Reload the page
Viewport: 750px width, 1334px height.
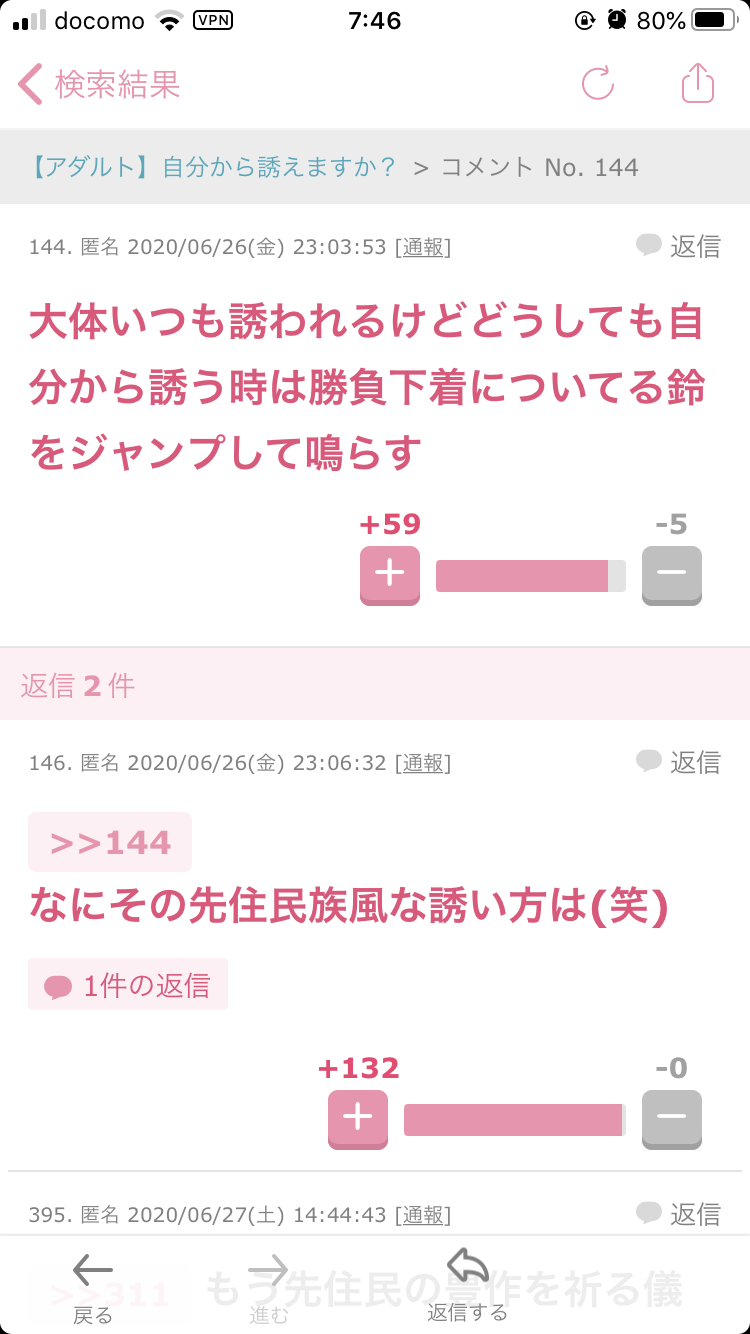tap(598, 85)
